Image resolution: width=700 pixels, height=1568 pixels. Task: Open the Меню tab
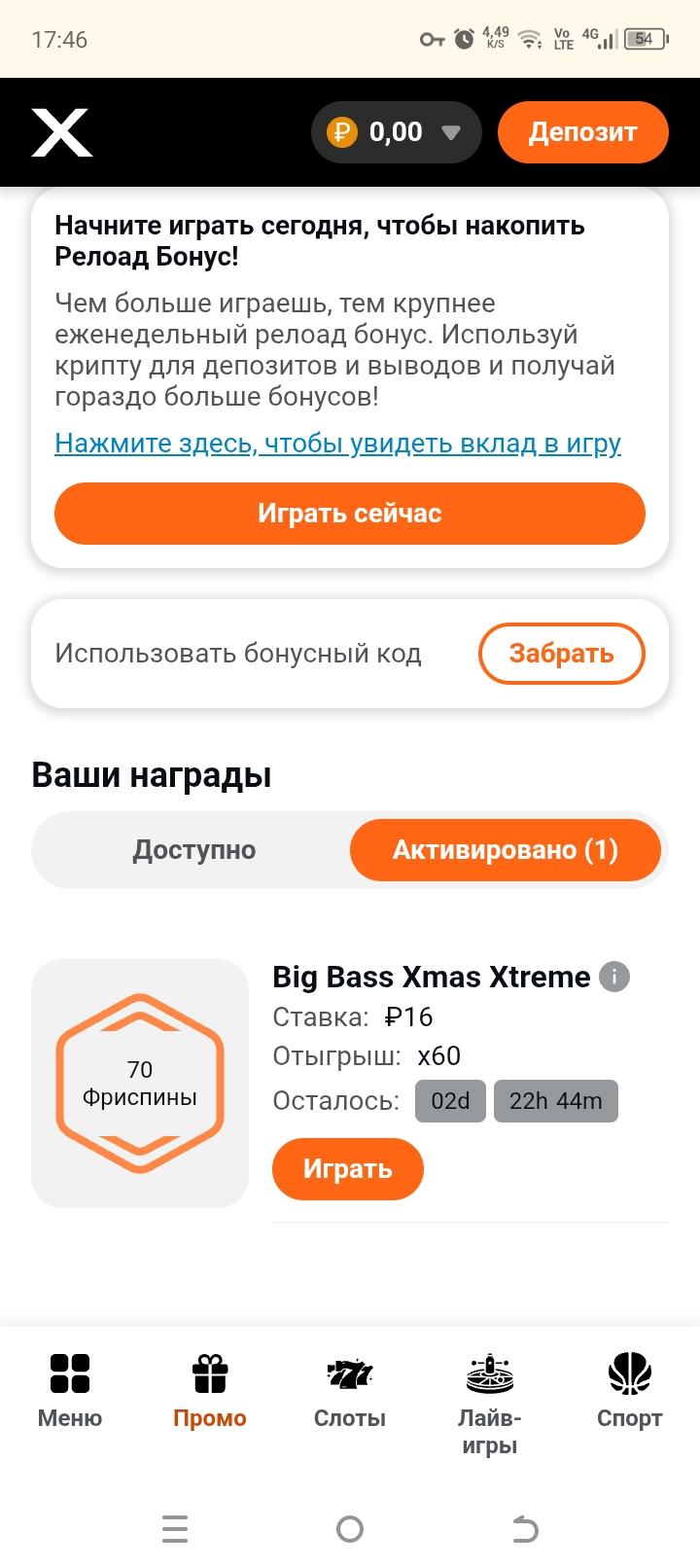point(70,1391)
